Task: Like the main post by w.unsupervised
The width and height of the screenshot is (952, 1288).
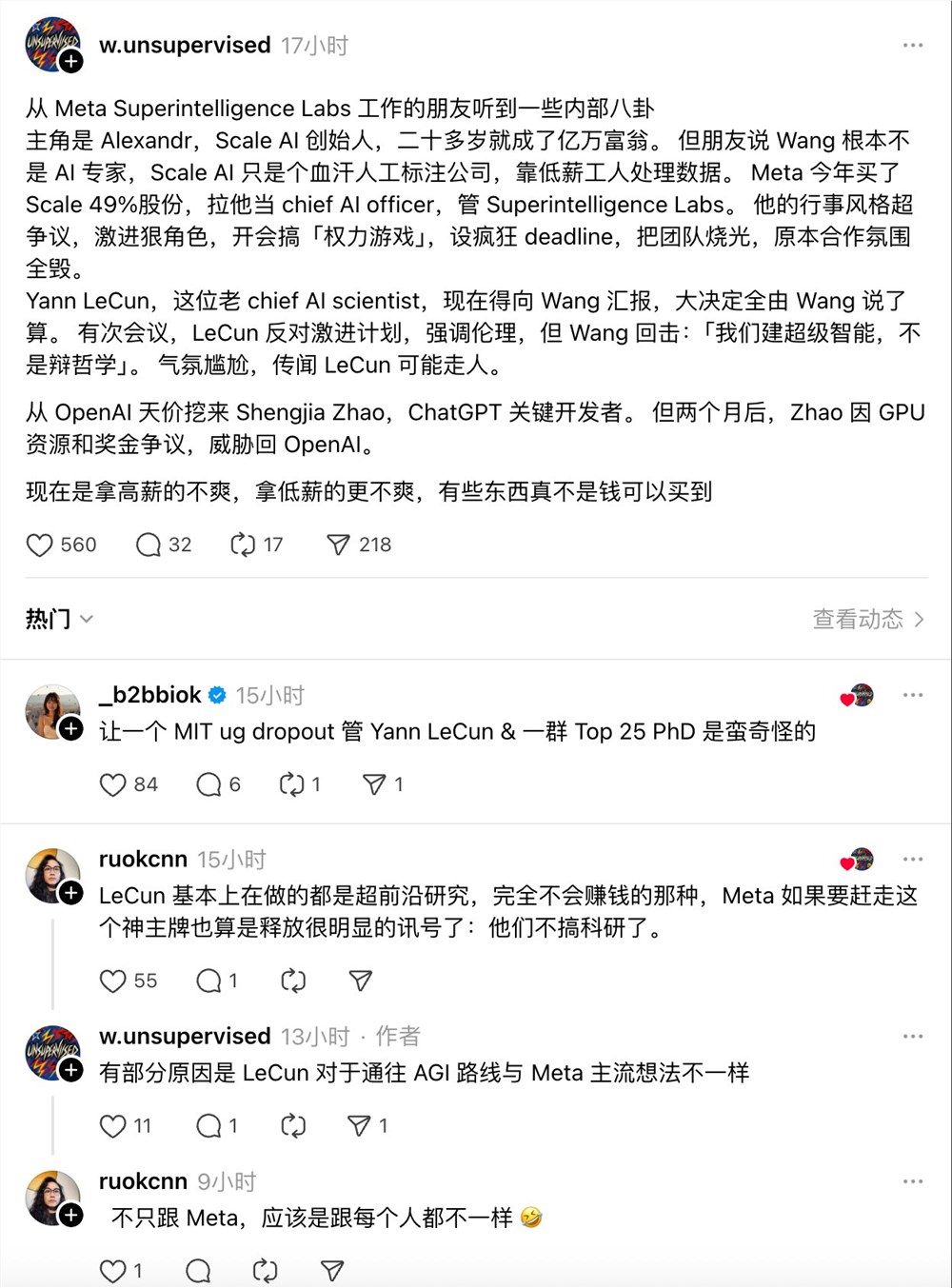Action: [x=40, y=545]
